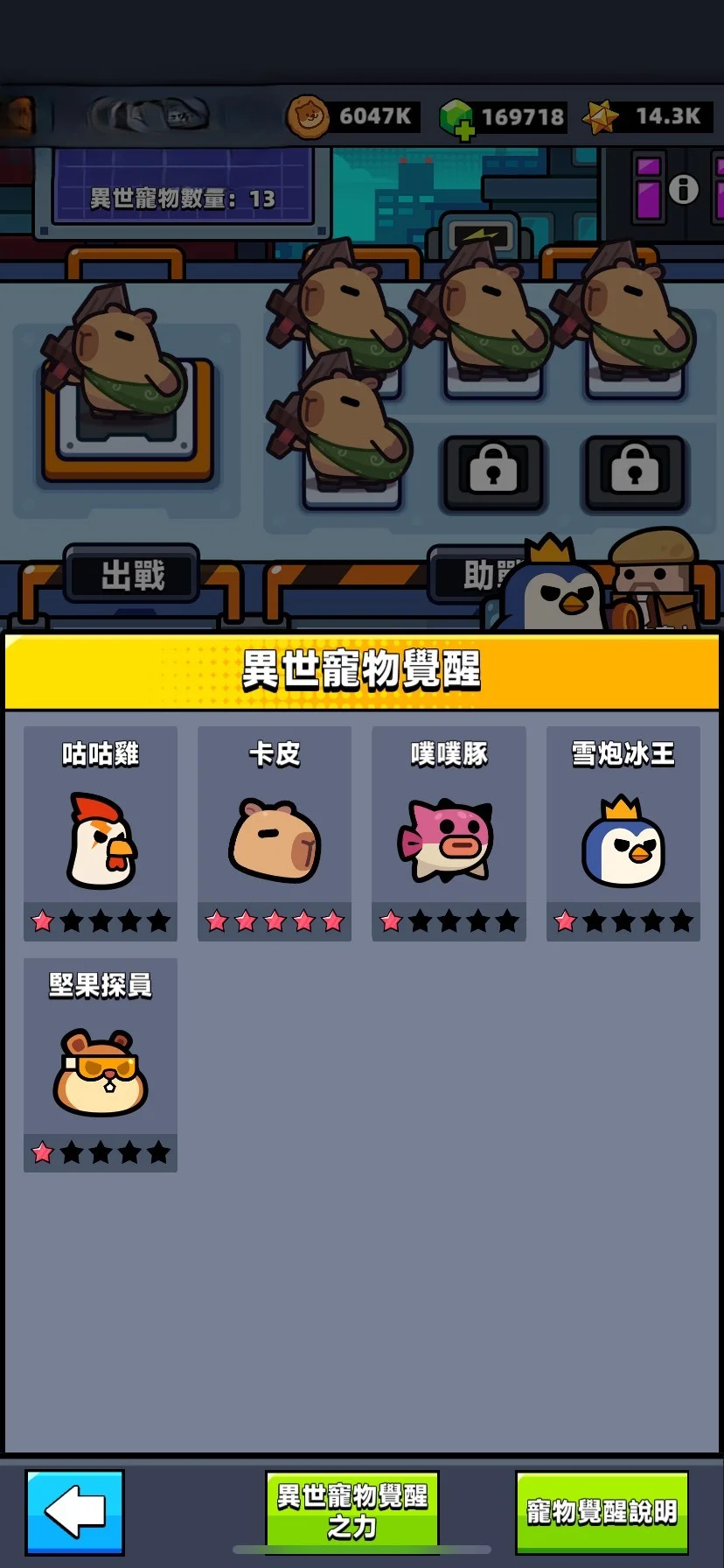Open the 雪炮冰王 pet card
724x1568 pixels.
(x=623, y=833)
